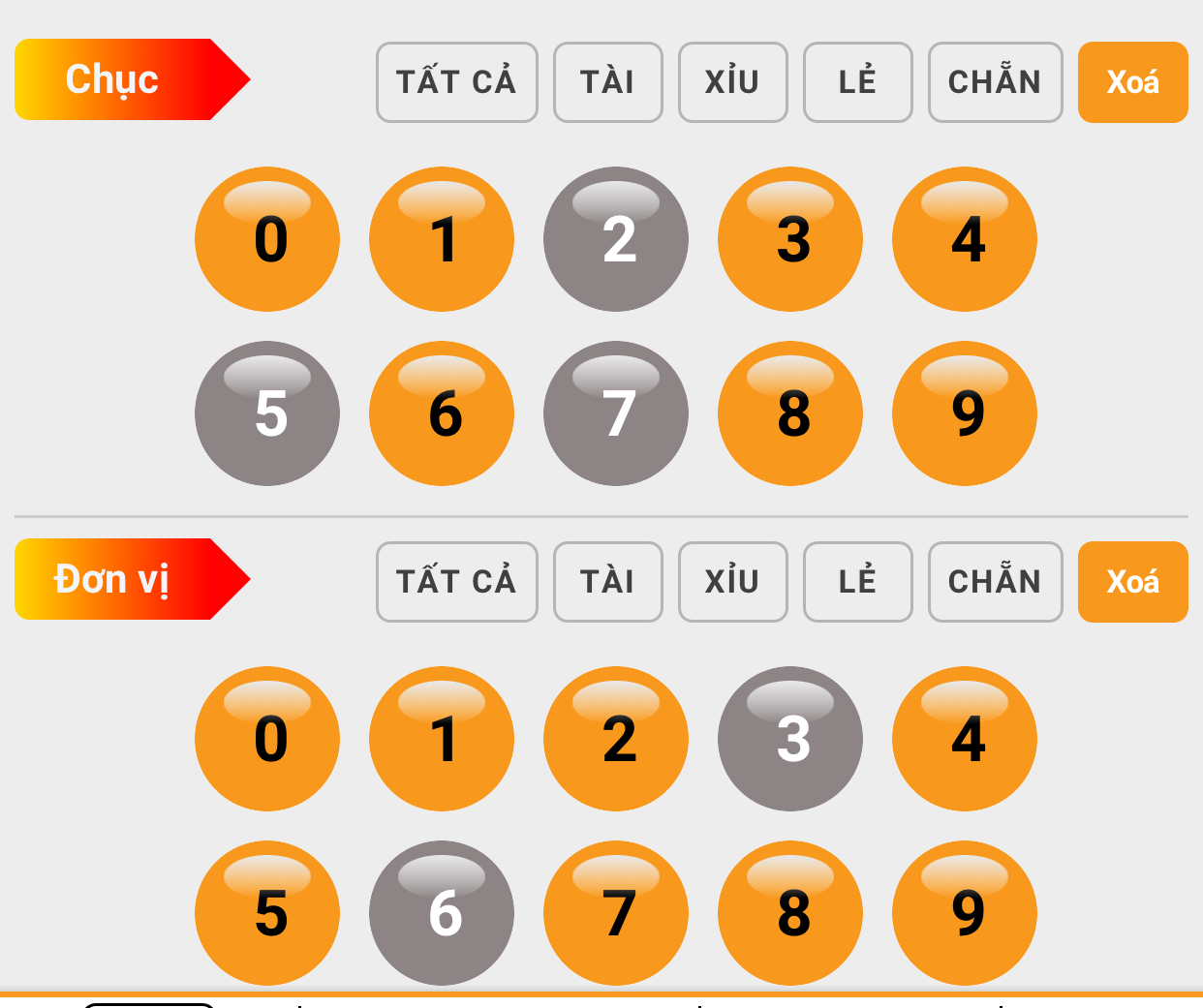Screen dimensions: 1203x1008
Task: Pick CHẴN numbers for Đơn vị
Action: (995, 582)
